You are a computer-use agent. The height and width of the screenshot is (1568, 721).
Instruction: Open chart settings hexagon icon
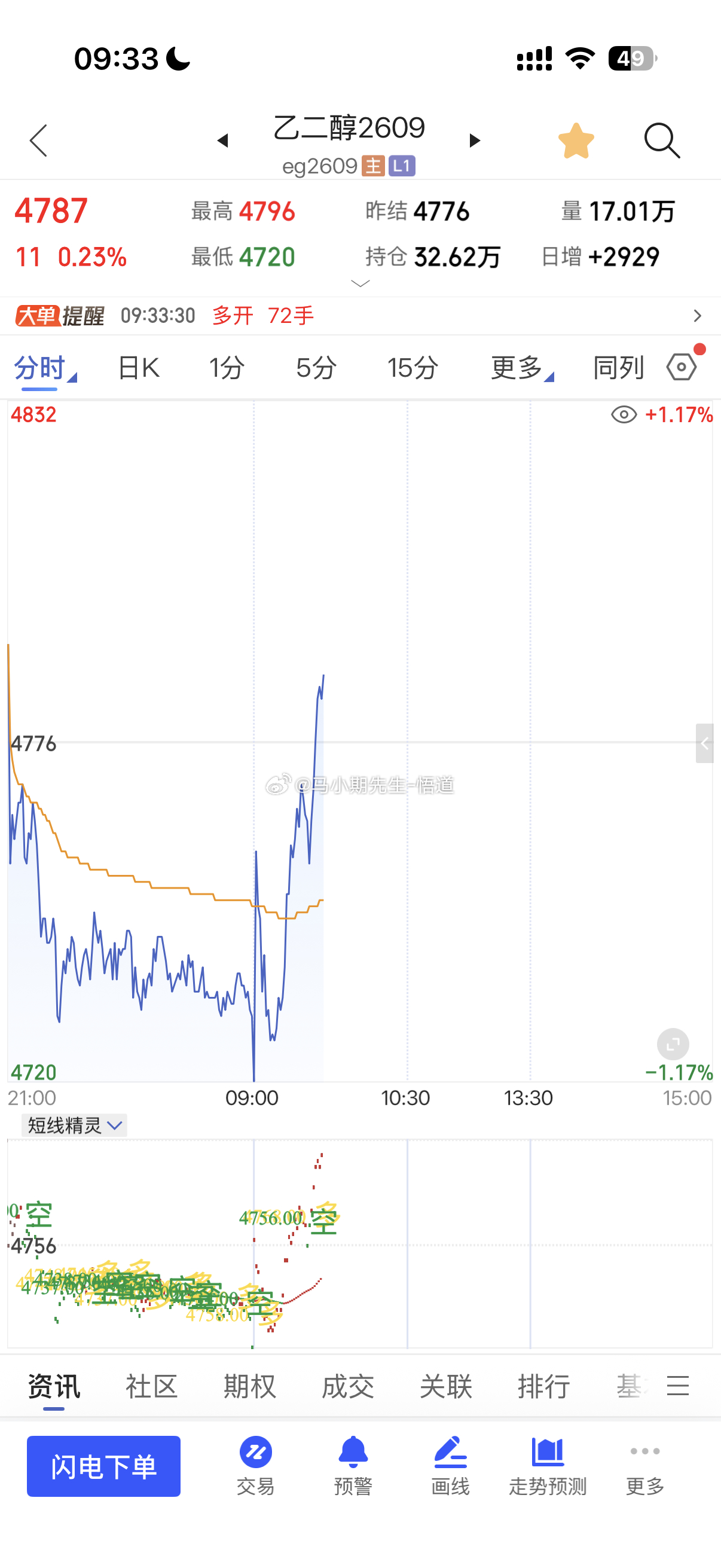pos(682,367)
